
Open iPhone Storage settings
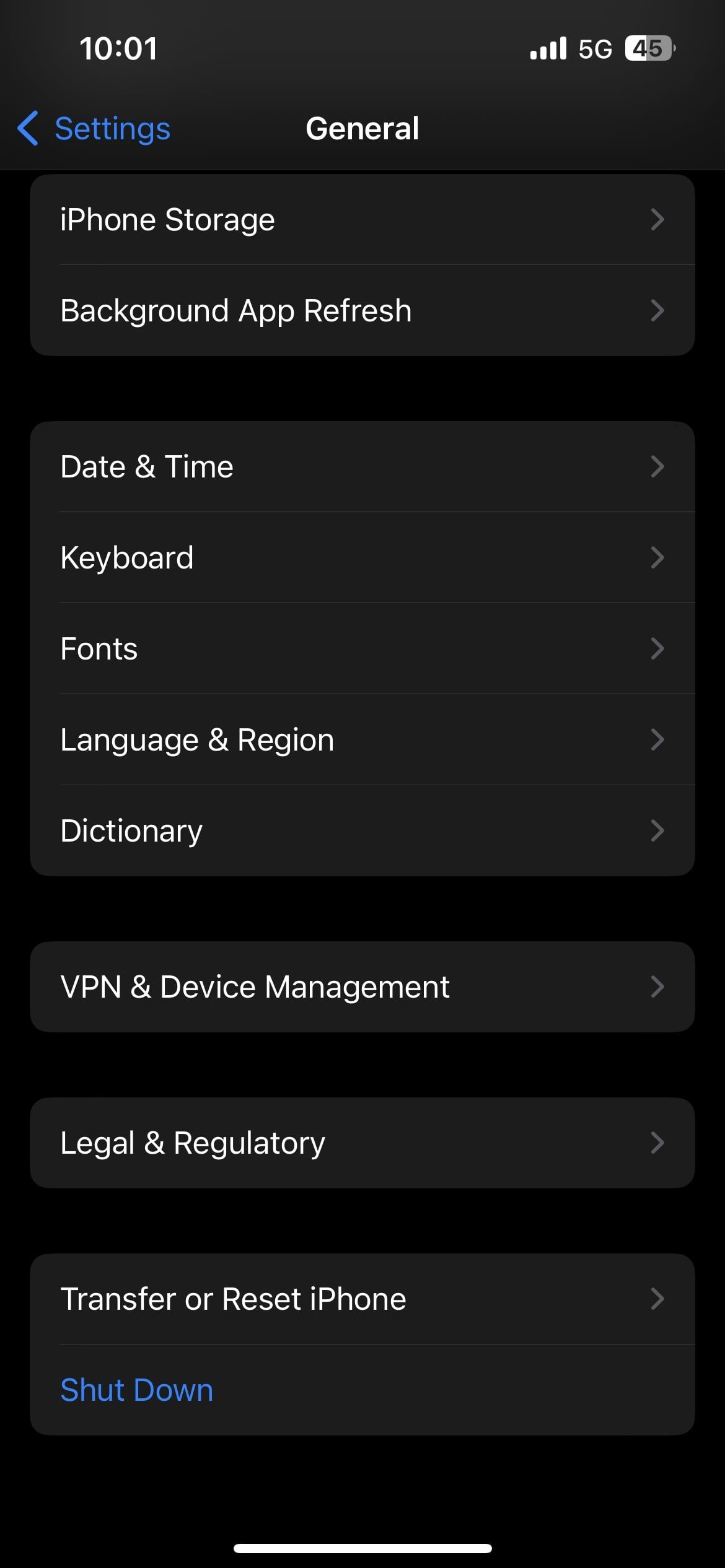point(362,220)
